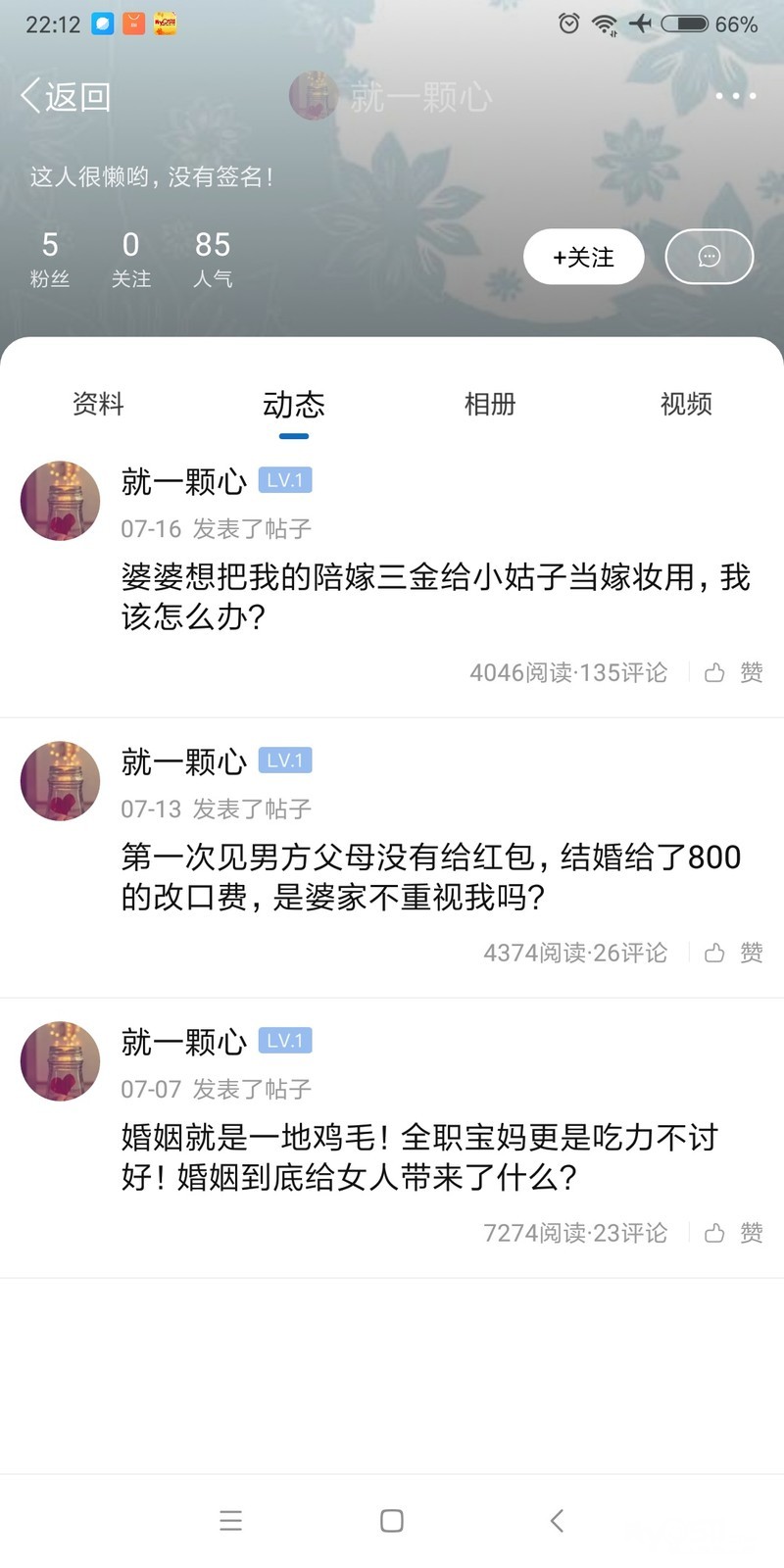784x1568 pixels.
Task: Follow this user with +关注
Action: [583, 257]
